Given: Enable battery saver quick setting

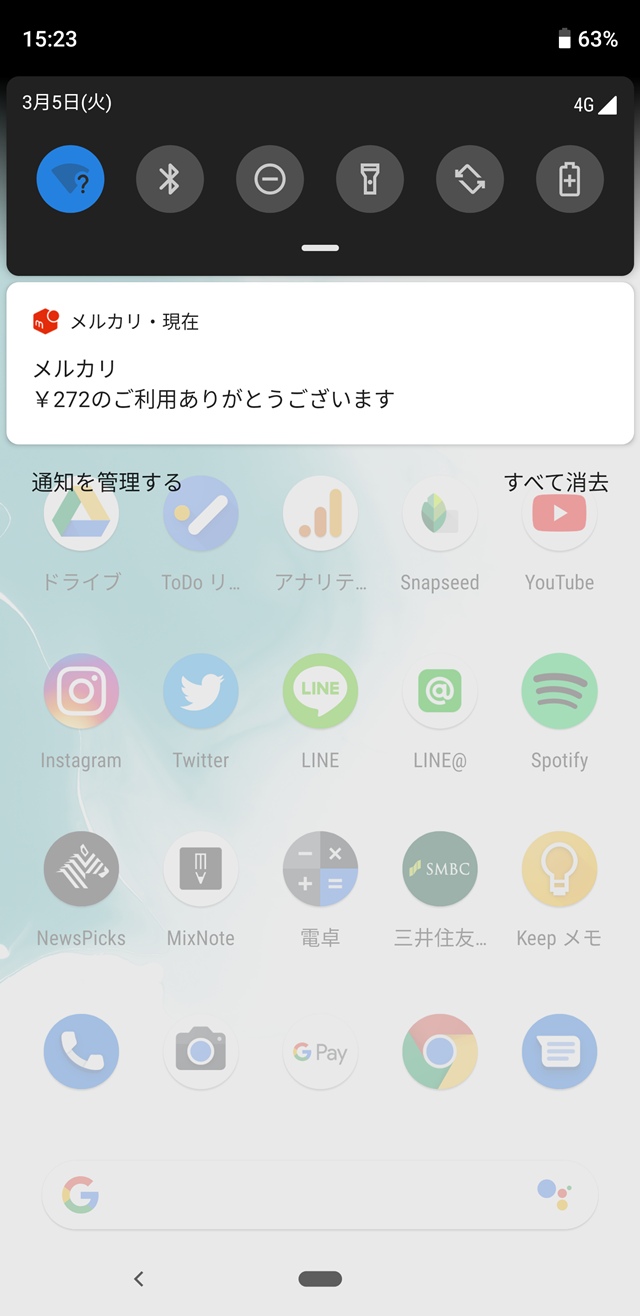Looking at the screenshot, I should [570, 180].
